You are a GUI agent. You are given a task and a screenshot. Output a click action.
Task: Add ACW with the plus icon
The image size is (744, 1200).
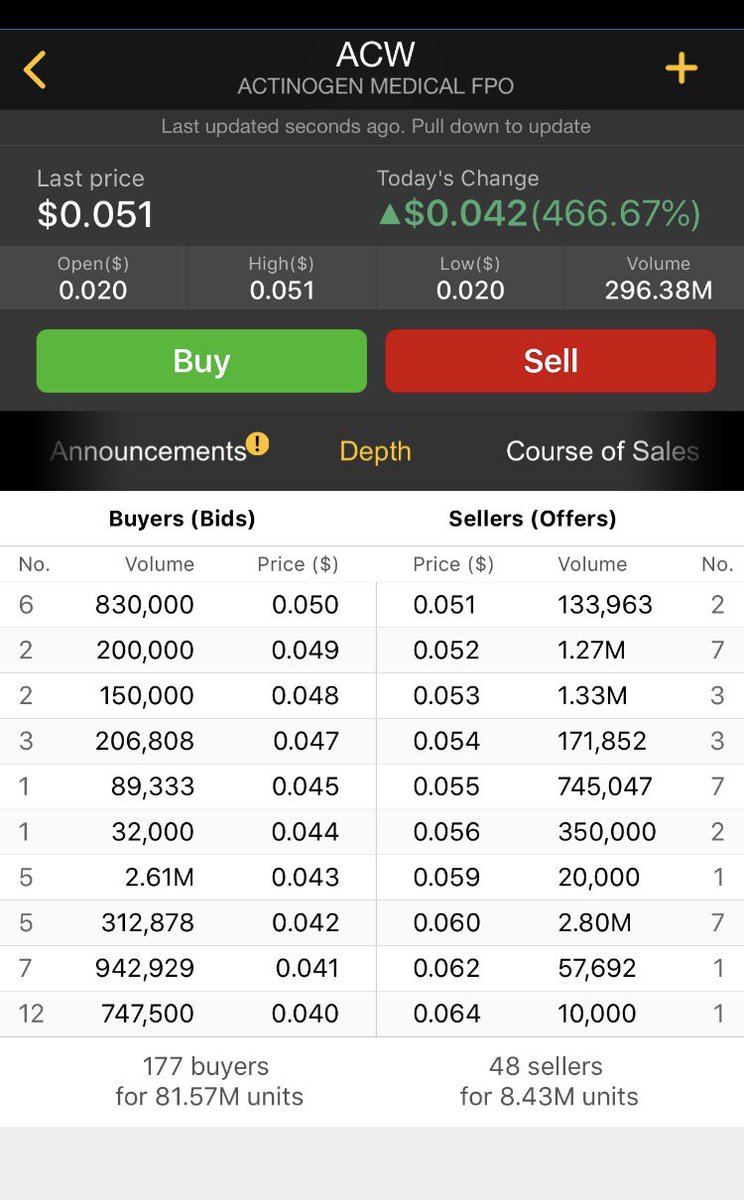point(681,68)
